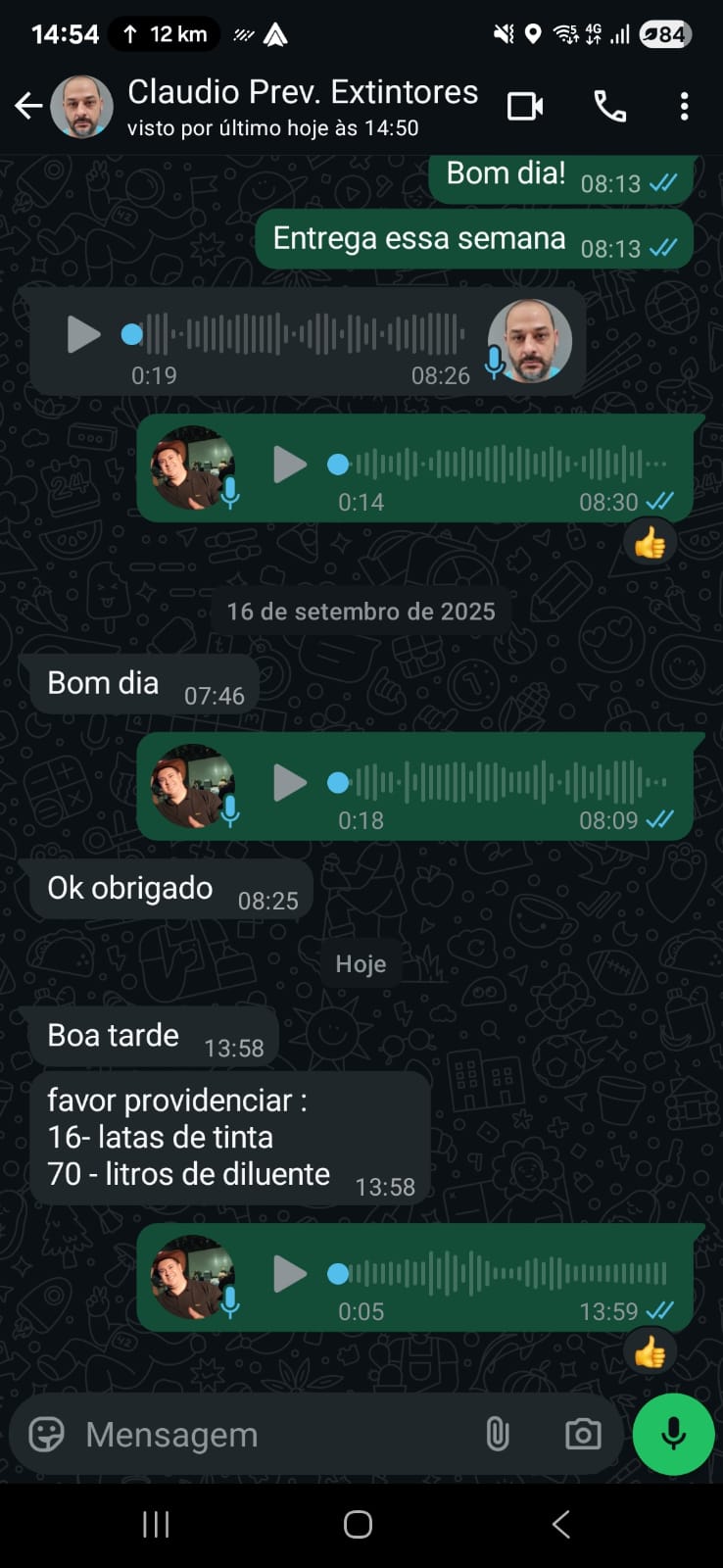Image resolution: width=723 pixels, height=1568 pixels.
Task: View thumbs-up reaction on 08:30 audio
Action: tap(650, 543)
